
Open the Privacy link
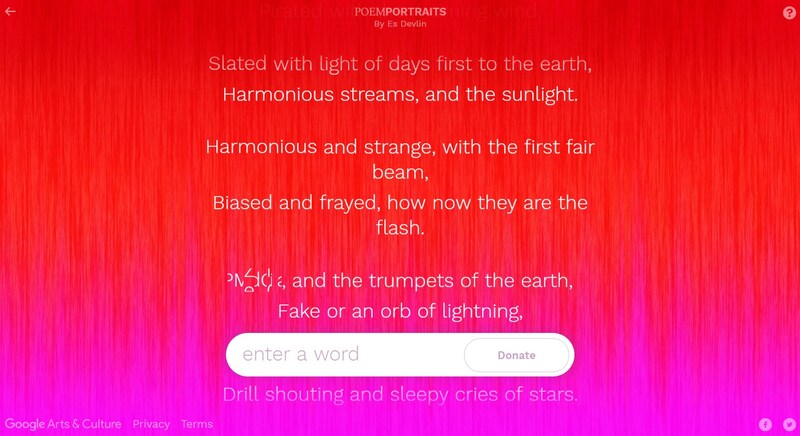click(x=151, y=424)
